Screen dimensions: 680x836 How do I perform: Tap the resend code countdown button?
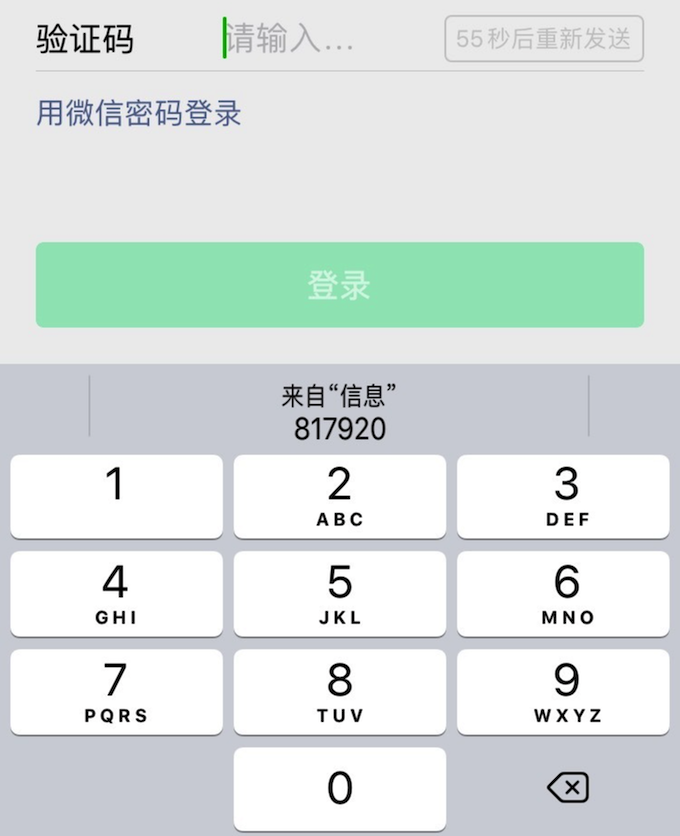544,40
